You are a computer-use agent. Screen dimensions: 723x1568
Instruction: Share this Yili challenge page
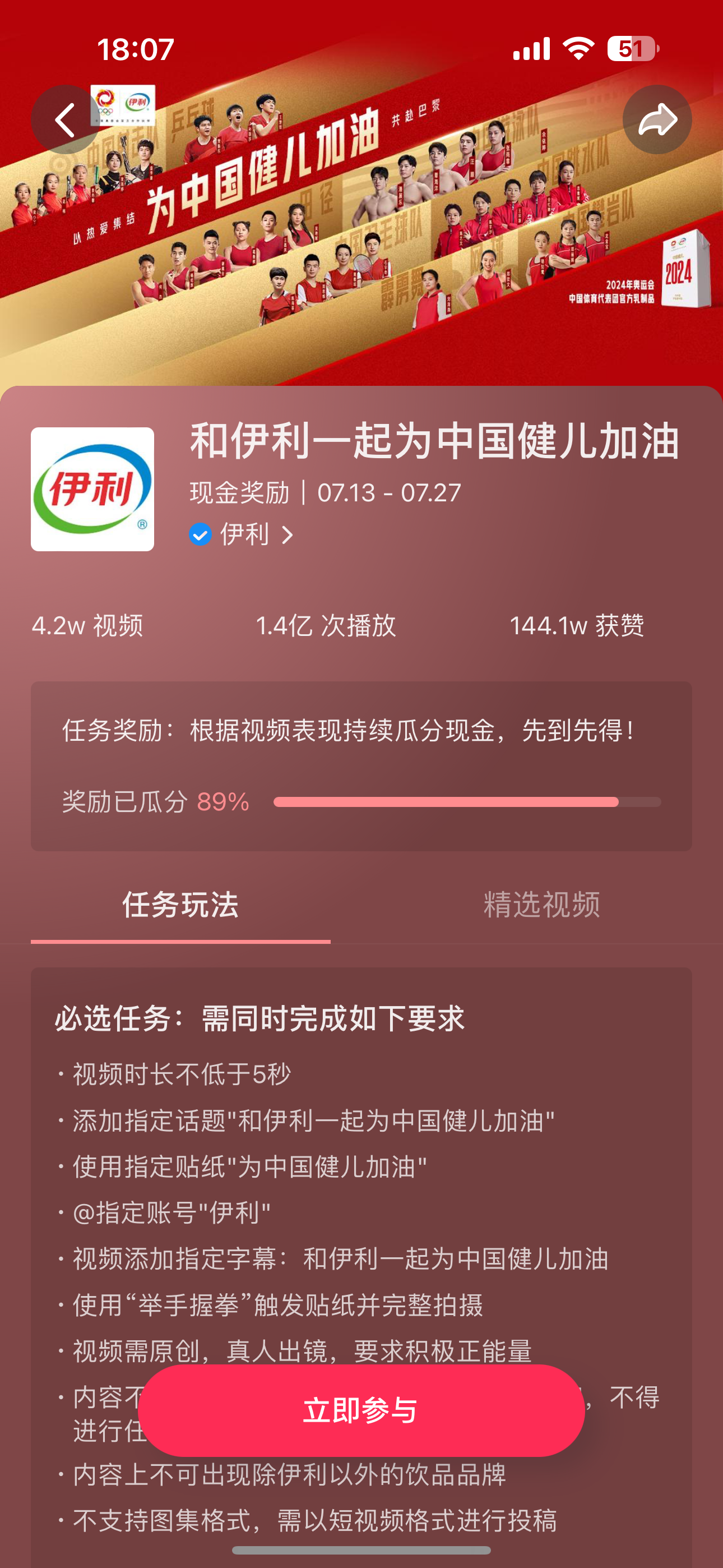click(657, 120)
